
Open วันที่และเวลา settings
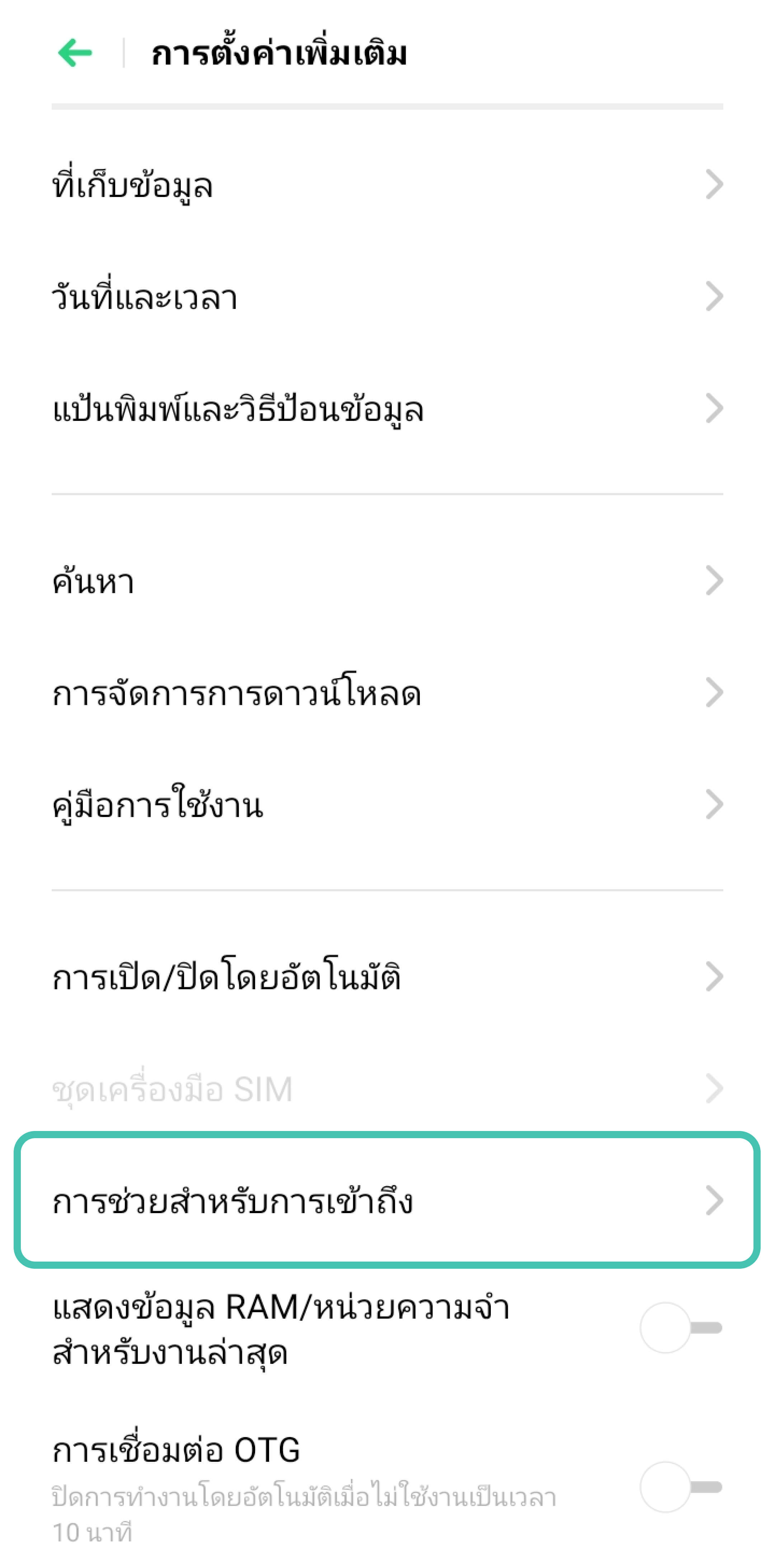point(387,297)
